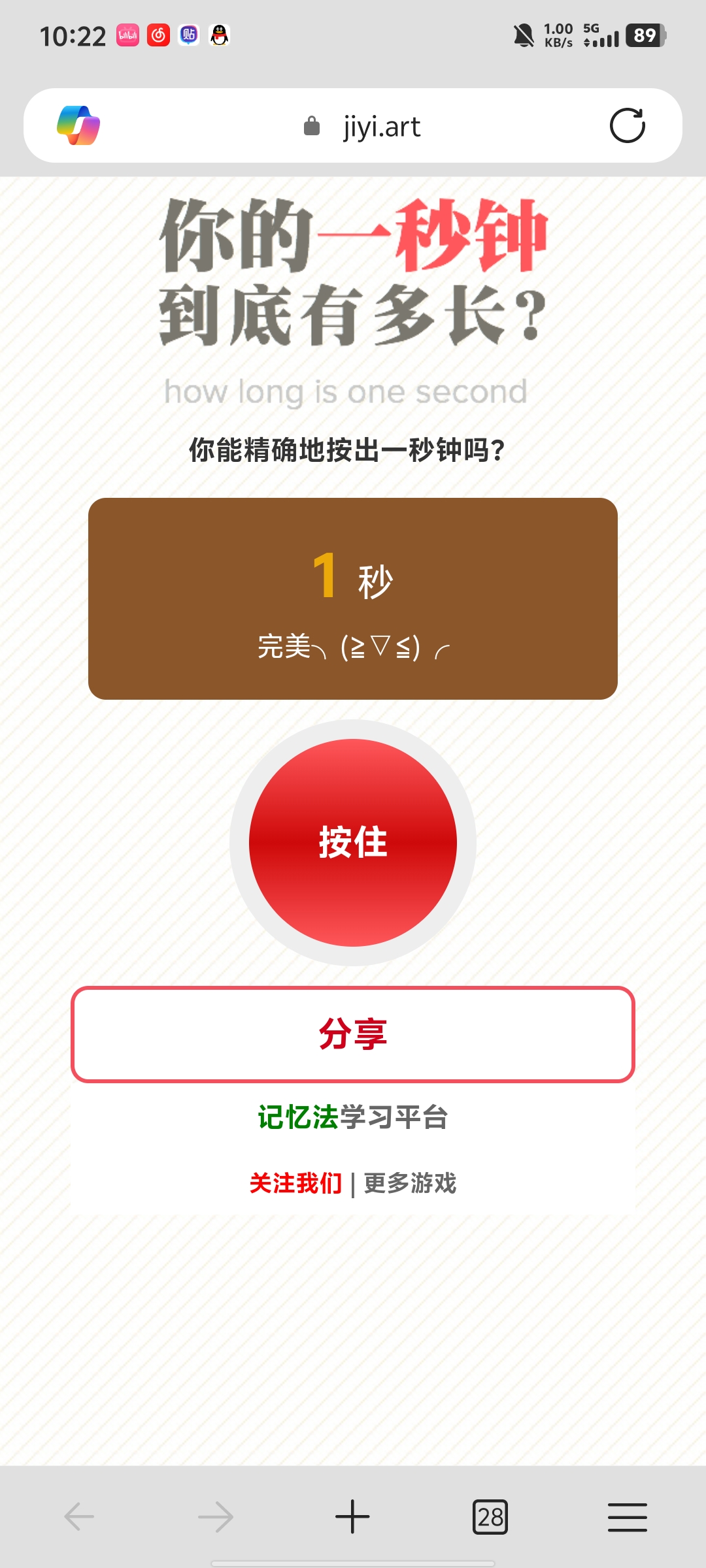Tap the red 按住 hold button
The width and height of the screenshot is (706, 1568).
[353, 842]
